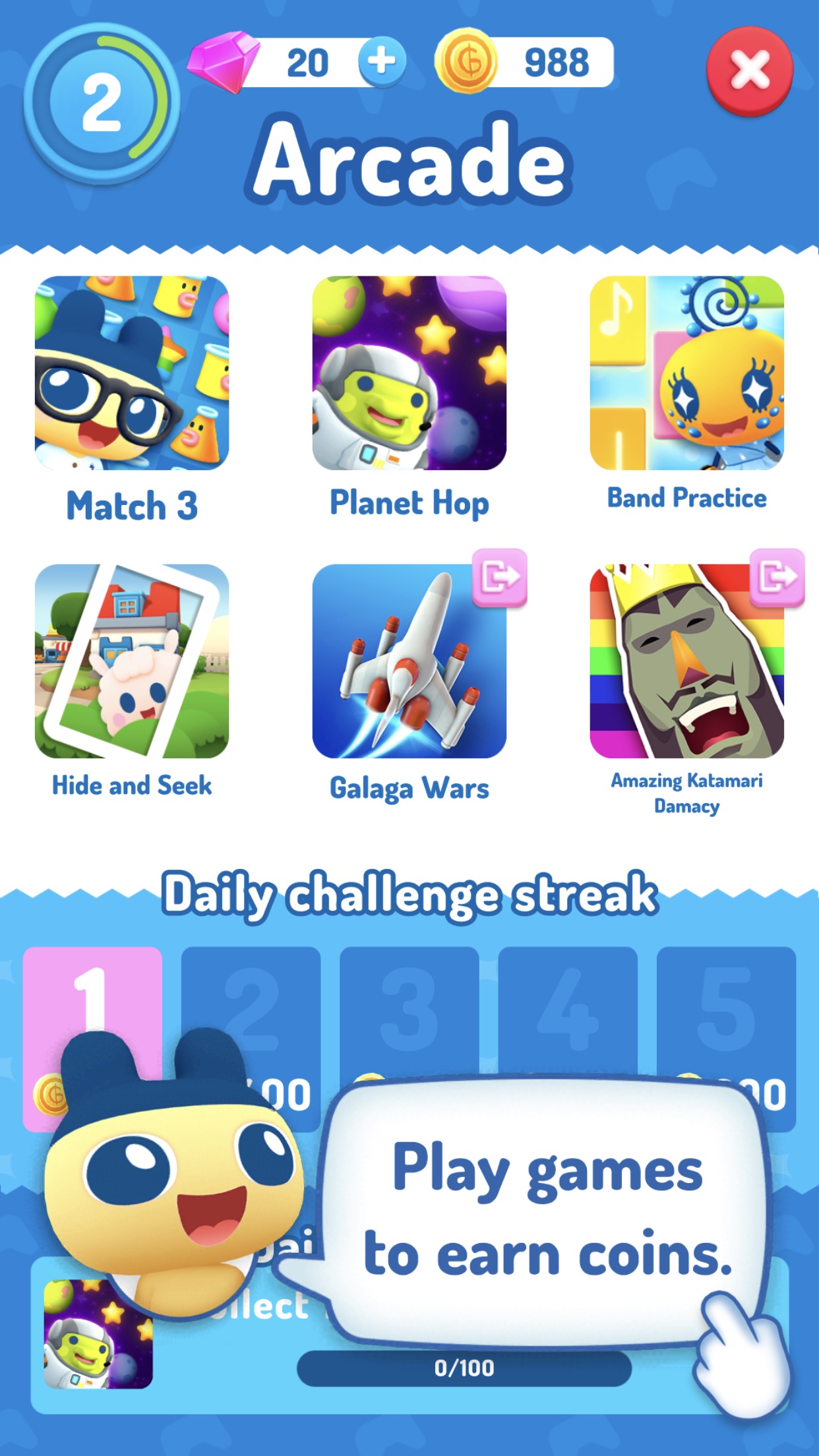Viewport: 819px width, 1456px height.
Task: Open Amazing Katamari Damacy game
Action: tap(686, 661)
